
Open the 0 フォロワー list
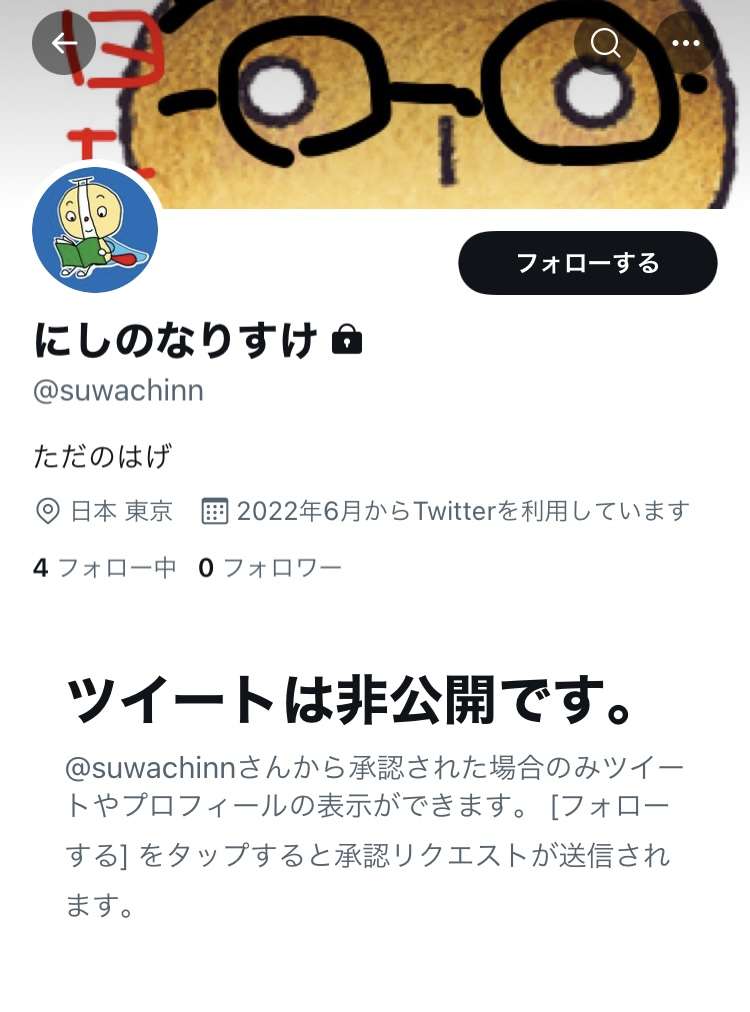point(270,568)
